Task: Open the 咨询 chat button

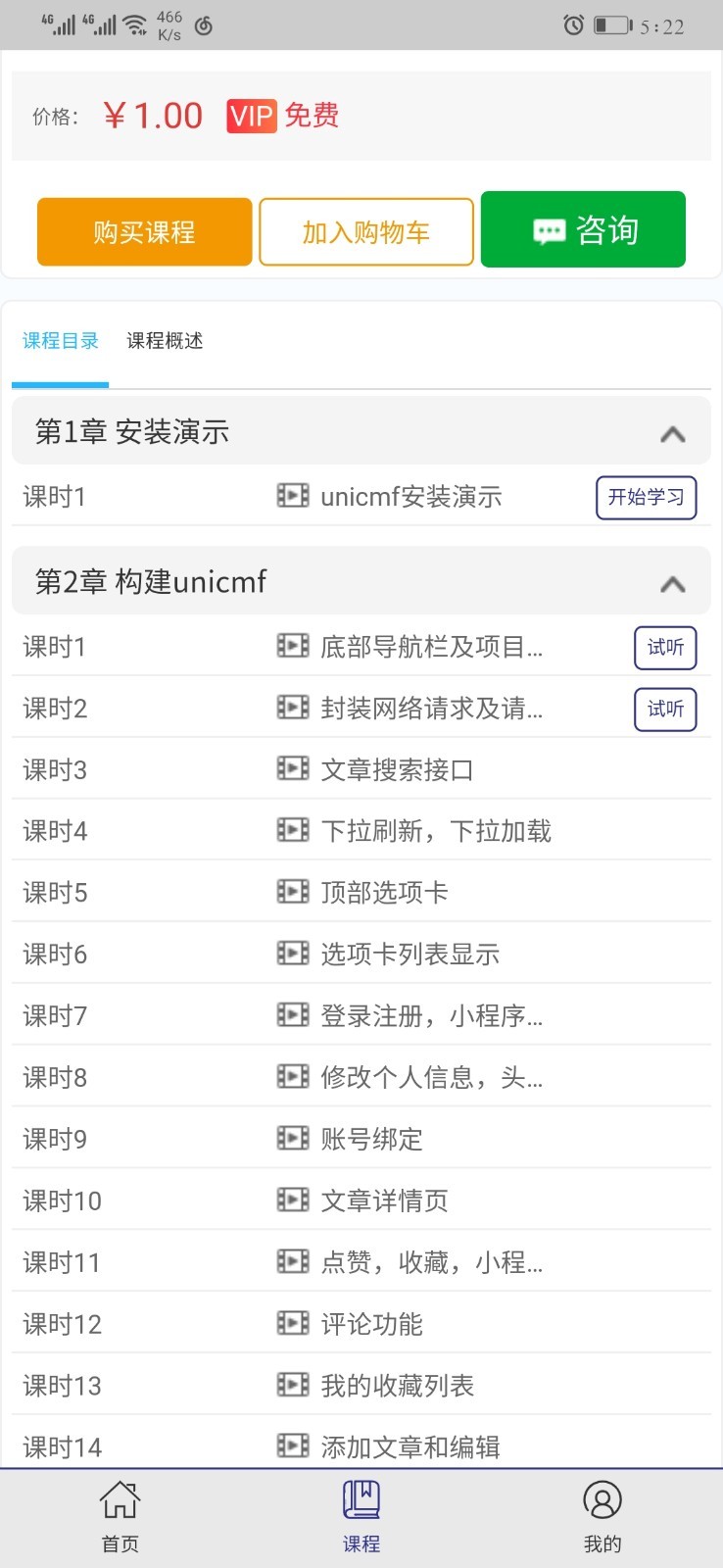Action: 583,230
